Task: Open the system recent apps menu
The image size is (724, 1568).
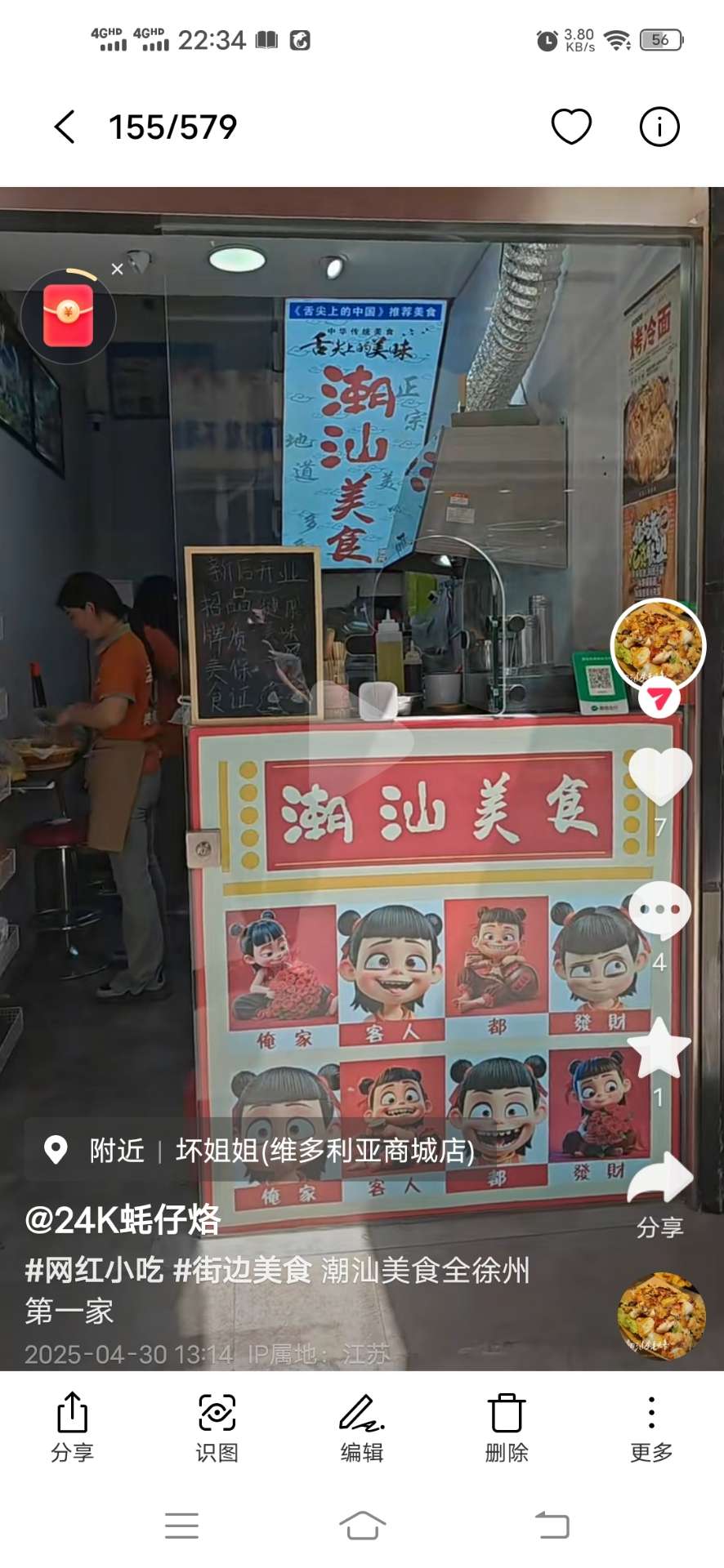Action: pyautogui.click(x=181, y=1525)
